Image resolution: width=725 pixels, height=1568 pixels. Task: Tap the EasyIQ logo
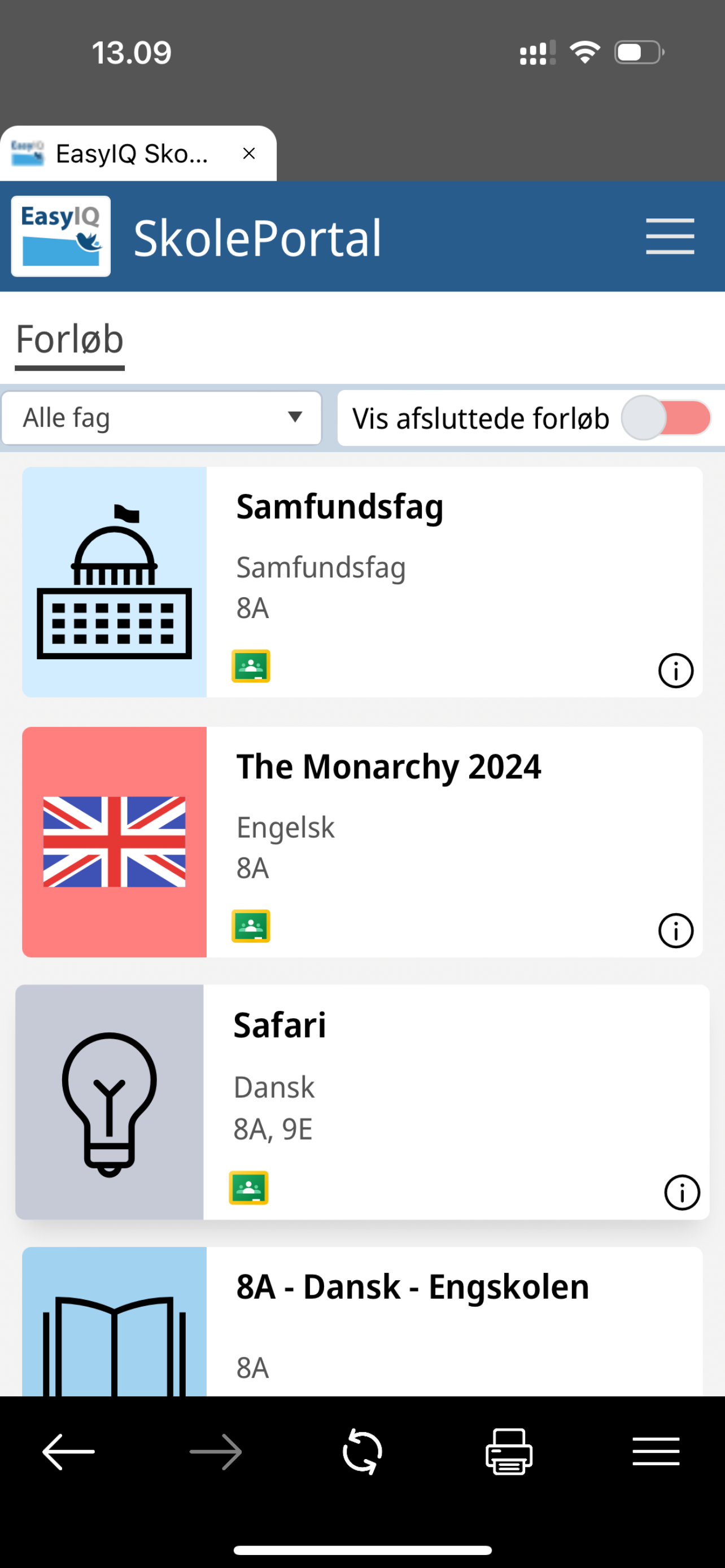(x=61, y=236)
